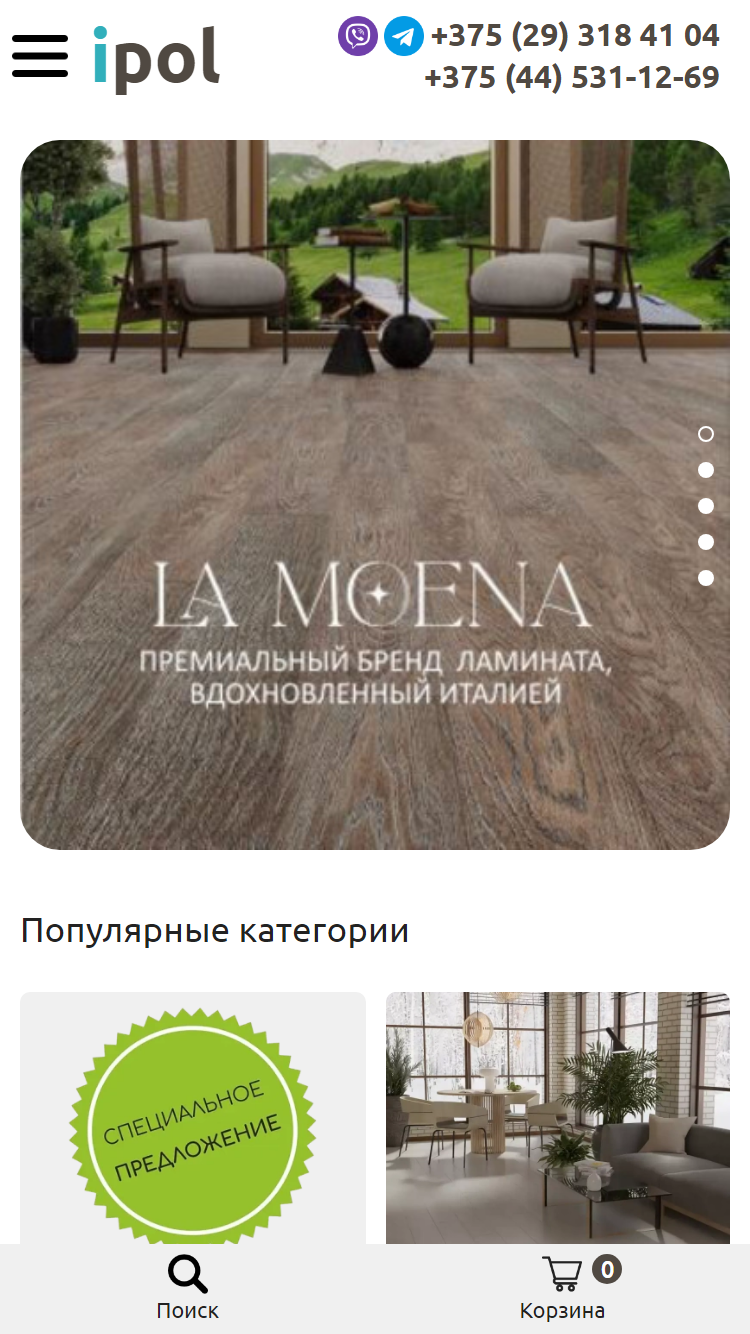Call +375 (44) 531-12-69

click(x=572, y=78)
